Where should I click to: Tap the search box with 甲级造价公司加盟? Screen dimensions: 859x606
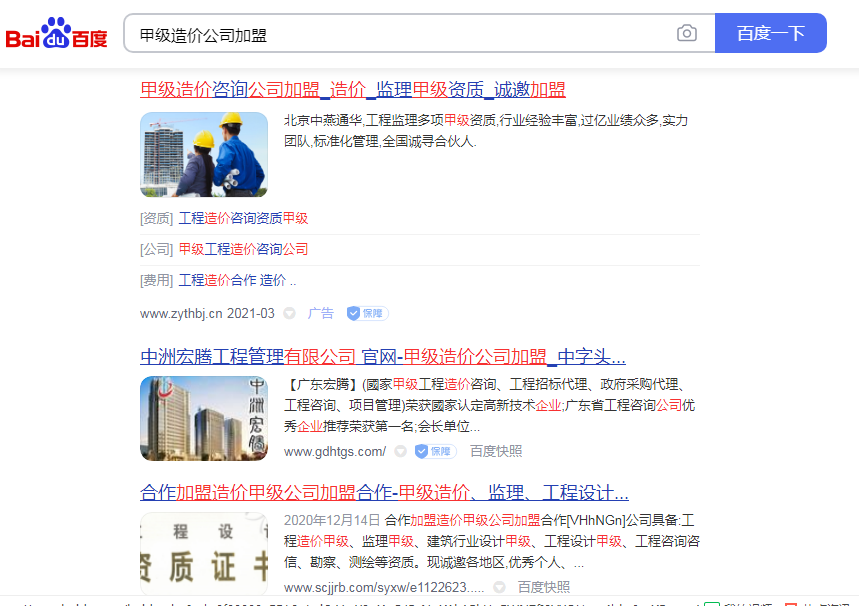click(x=400, y=34)
